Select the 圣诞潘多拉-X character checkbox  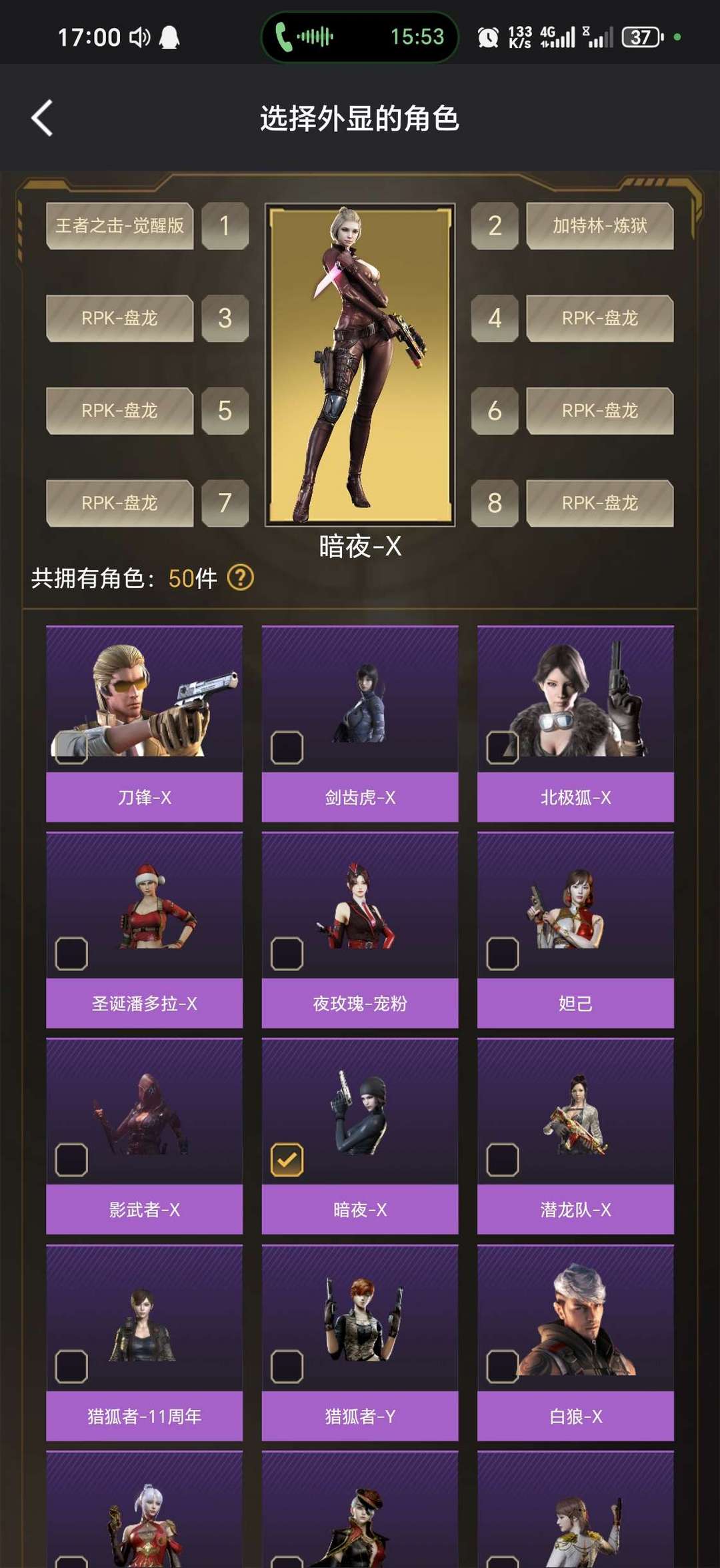71,953
